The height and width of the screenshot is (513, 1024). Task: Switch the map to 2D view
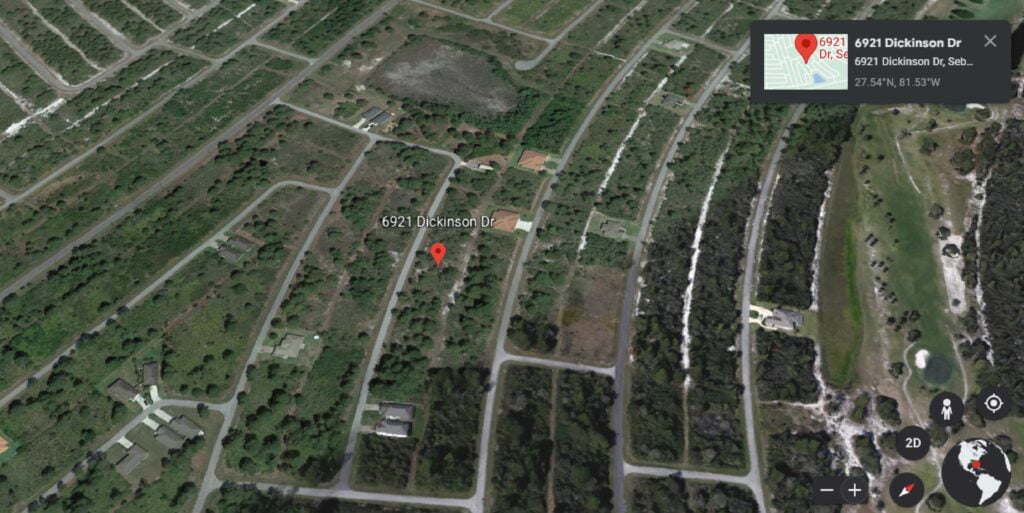click(x=912, y=442)
